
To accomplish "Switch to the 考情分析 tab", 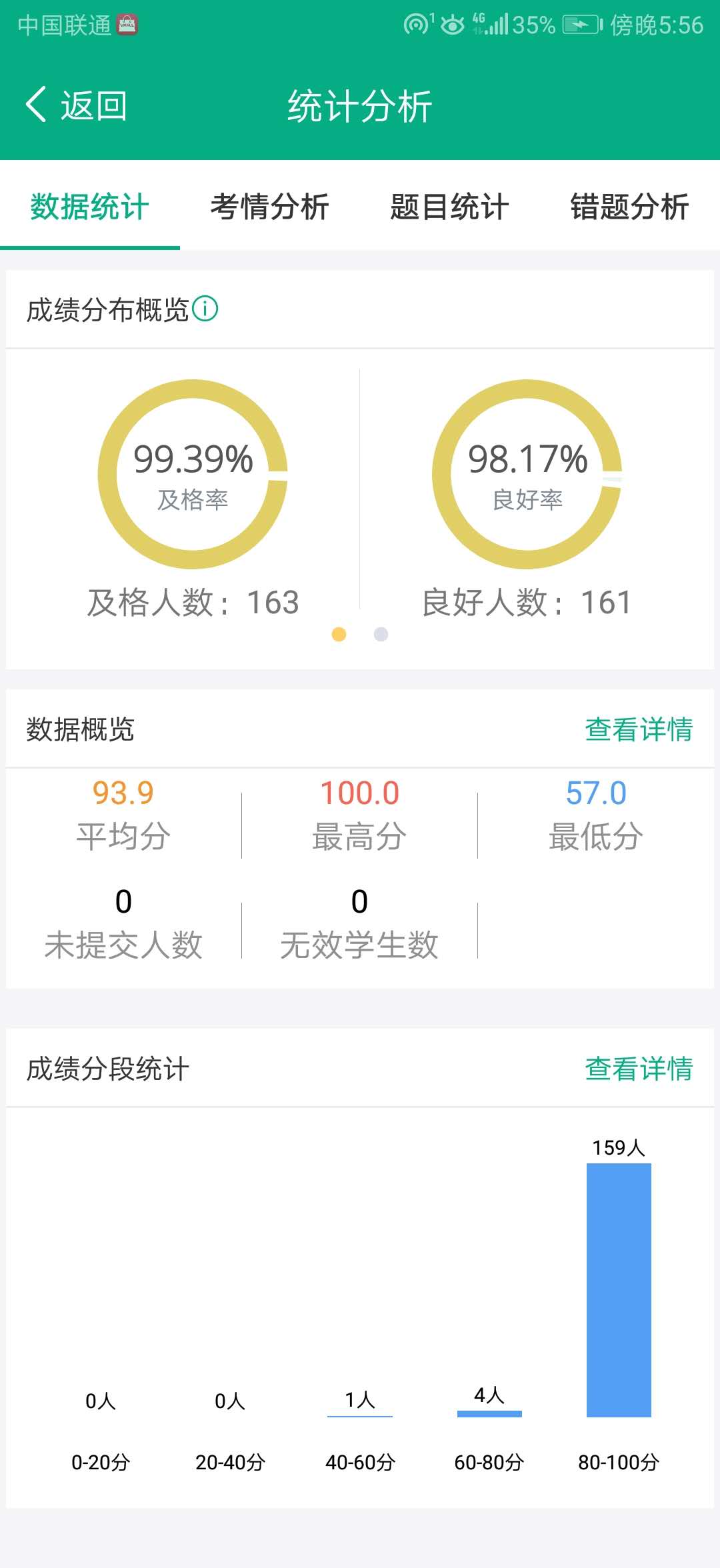I will [270, 207].
